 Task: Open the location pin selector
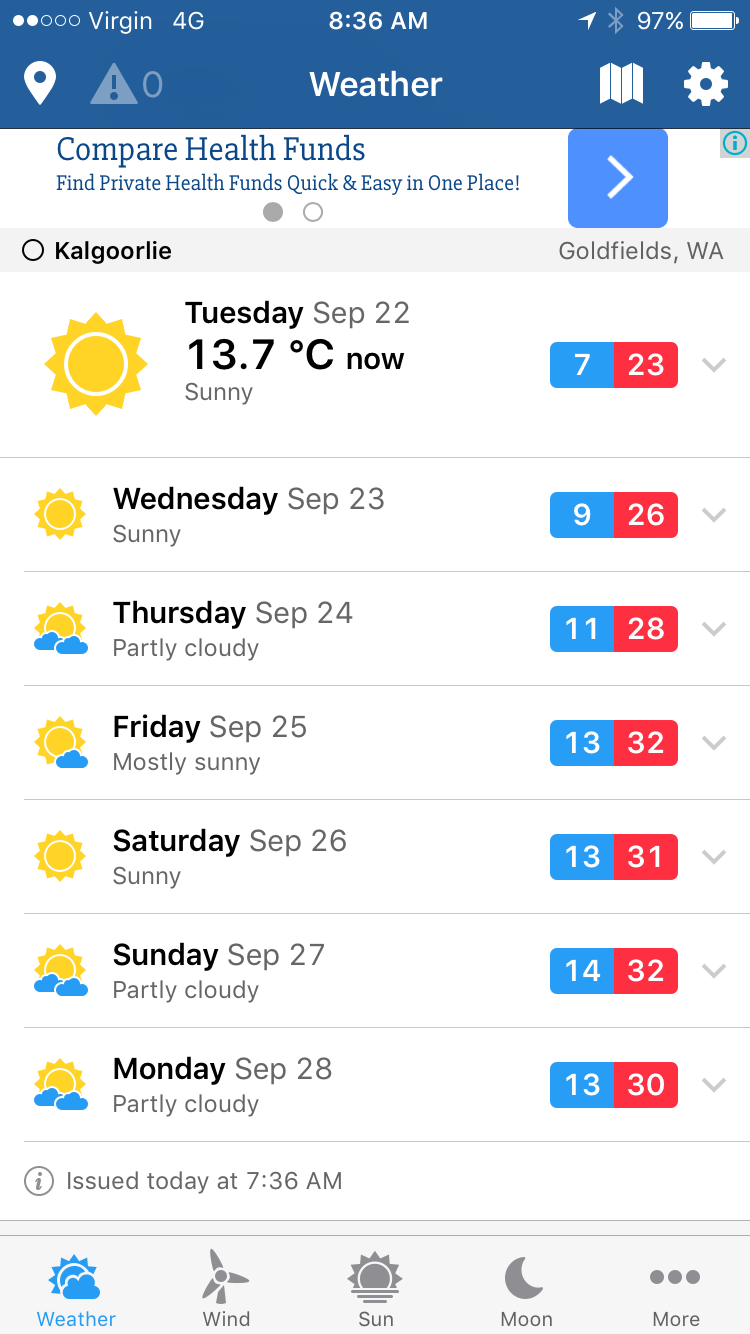[x=40, y=84]
